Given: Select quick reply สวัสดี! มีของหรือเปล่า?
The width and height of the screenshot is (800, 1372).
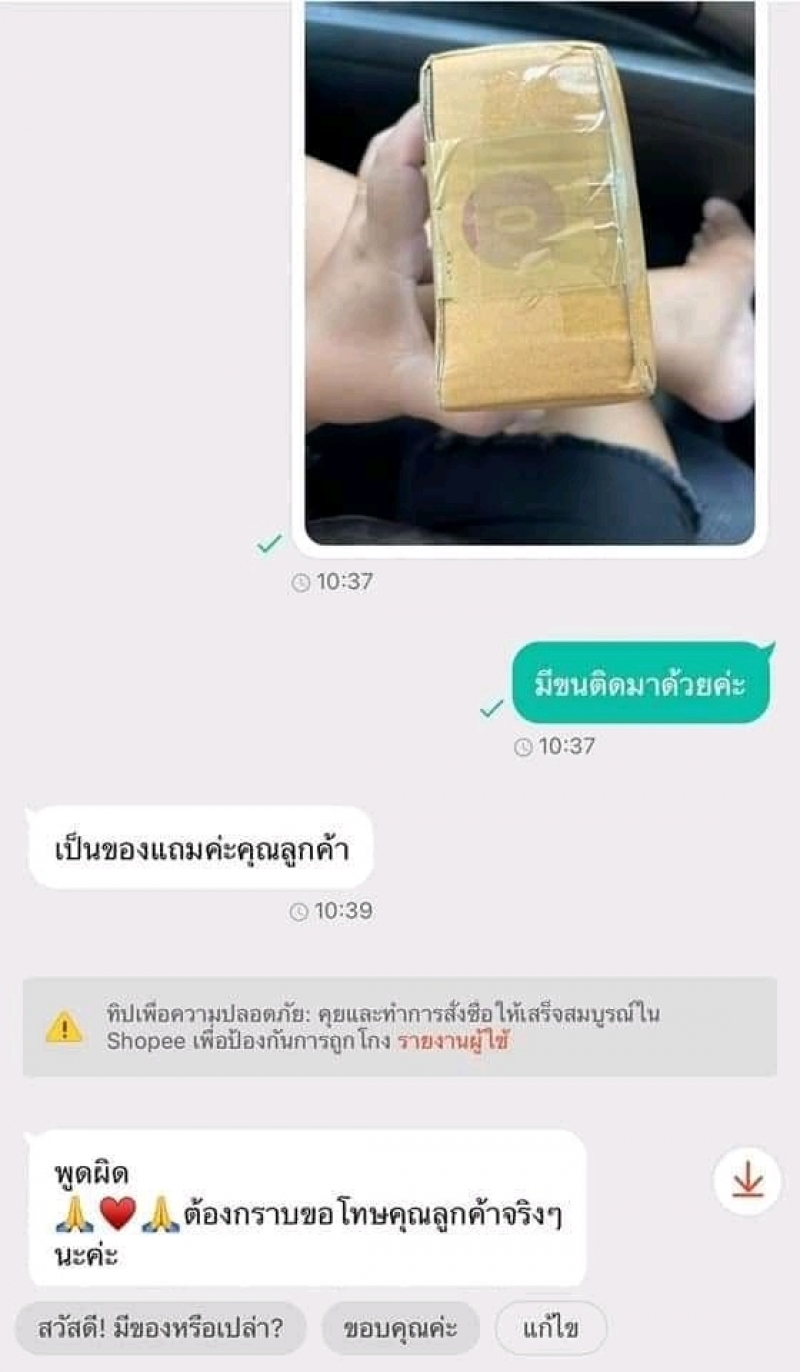Looking at the screenshot, I should point(160,1329).
